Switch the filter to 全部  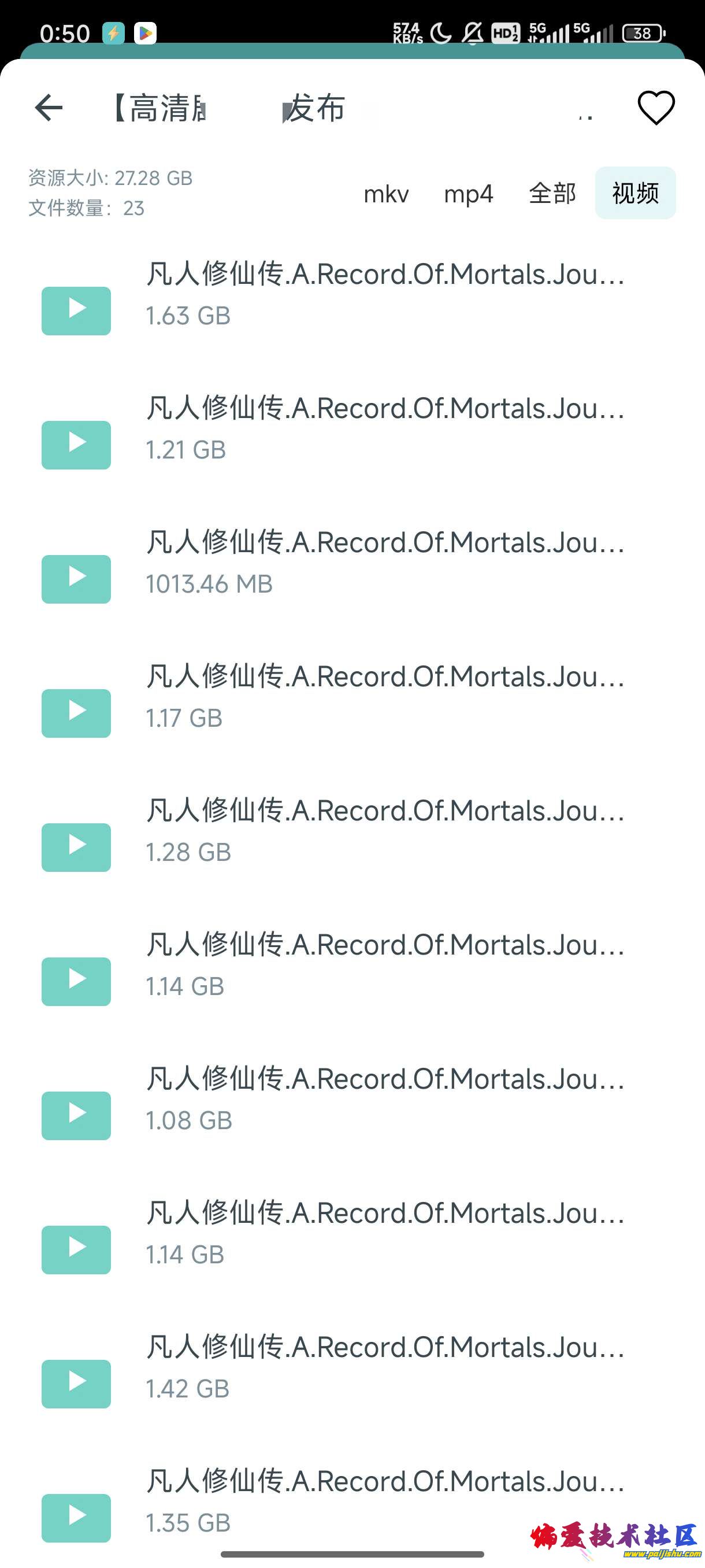click(551, 194)
